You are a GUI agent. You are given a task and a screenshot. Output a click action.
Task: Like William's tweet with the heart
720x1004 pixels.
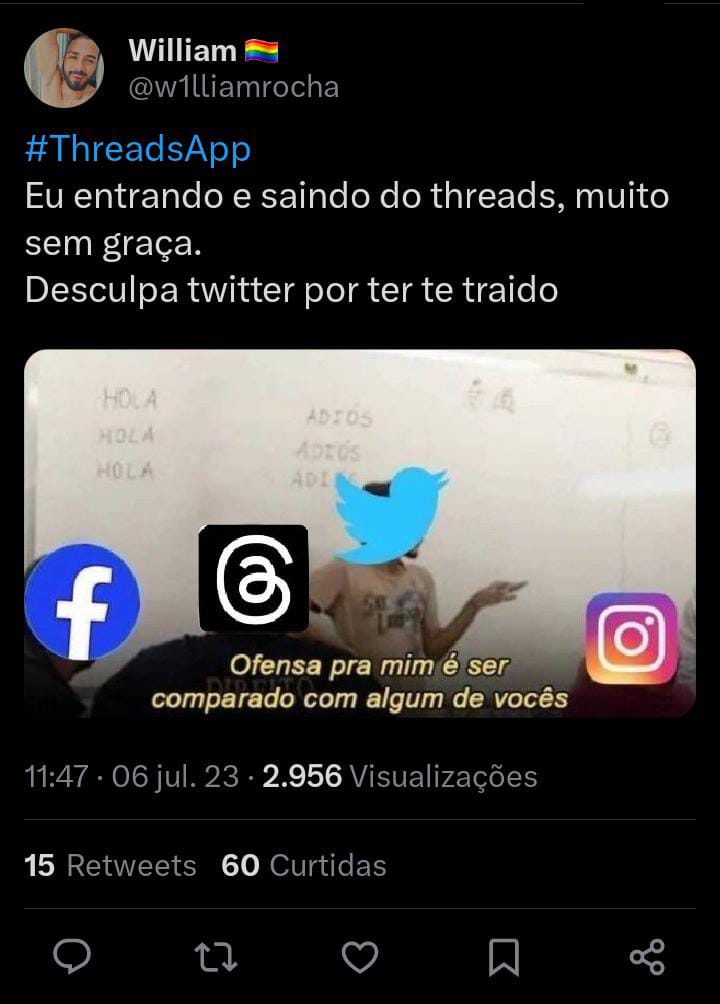pos(359,957)
